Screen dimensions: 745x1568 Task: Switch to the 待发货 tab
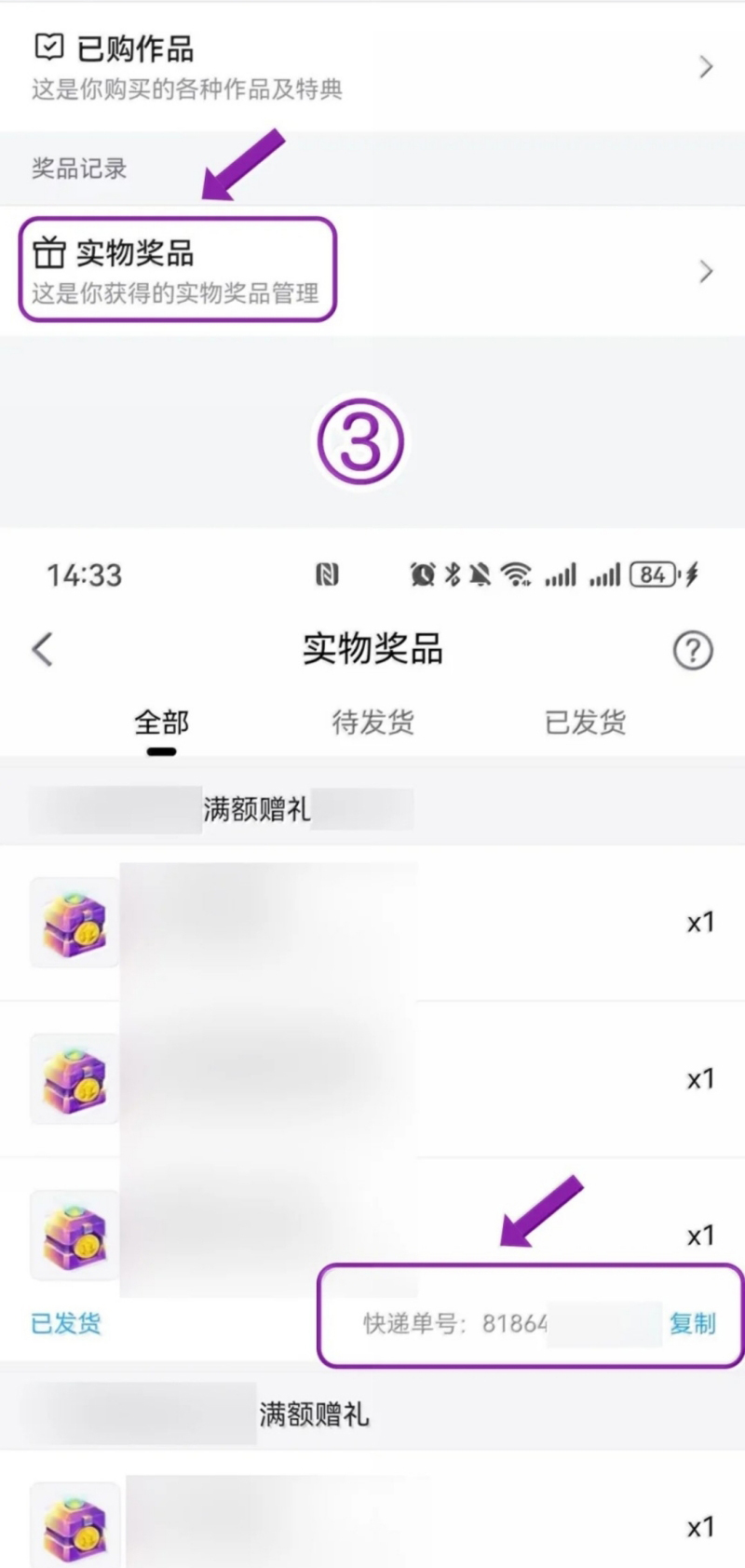(372, 722)
